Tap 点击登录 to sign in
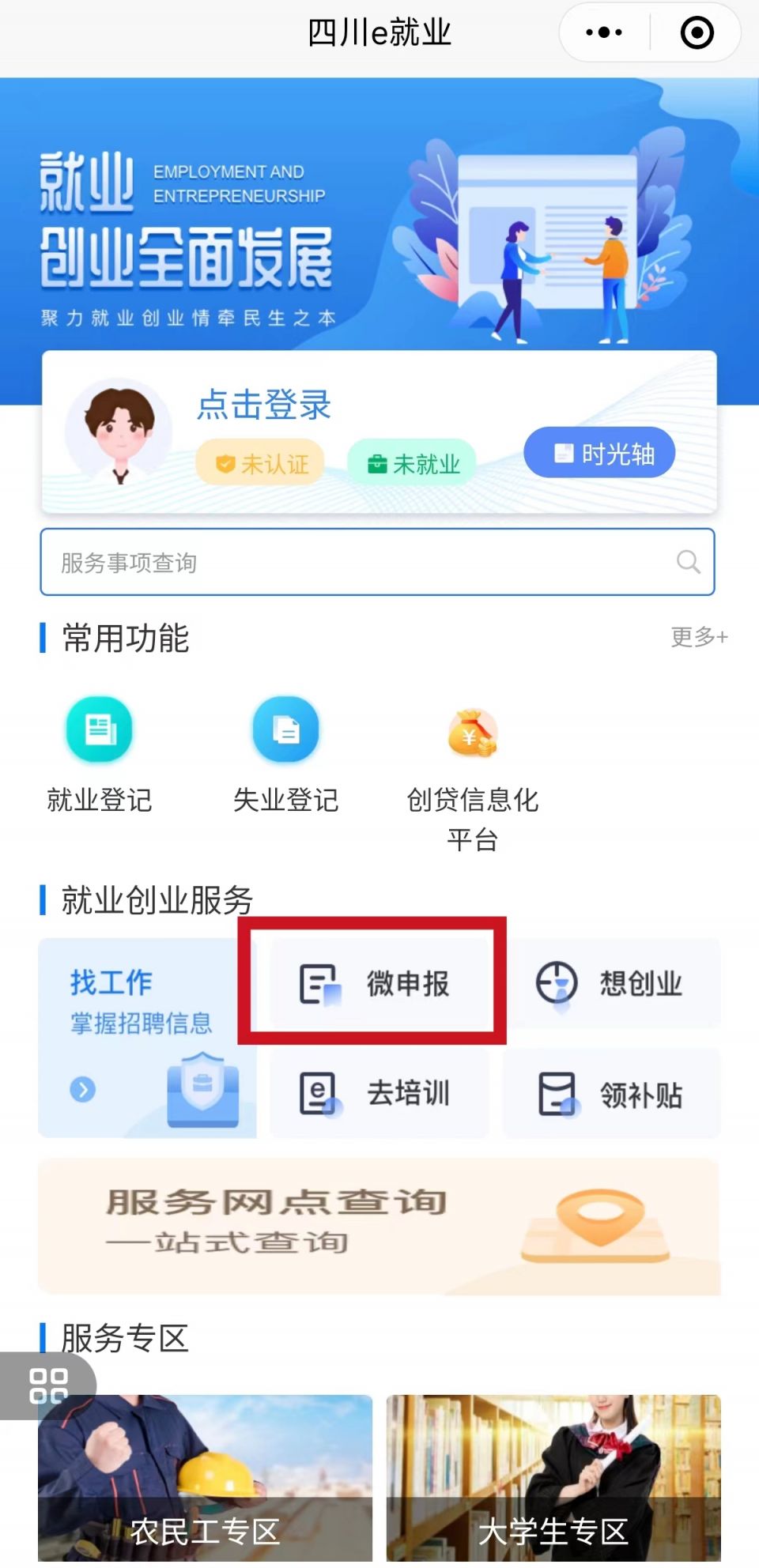Screen dimensions: 759x1568 (x=264, y=405)
